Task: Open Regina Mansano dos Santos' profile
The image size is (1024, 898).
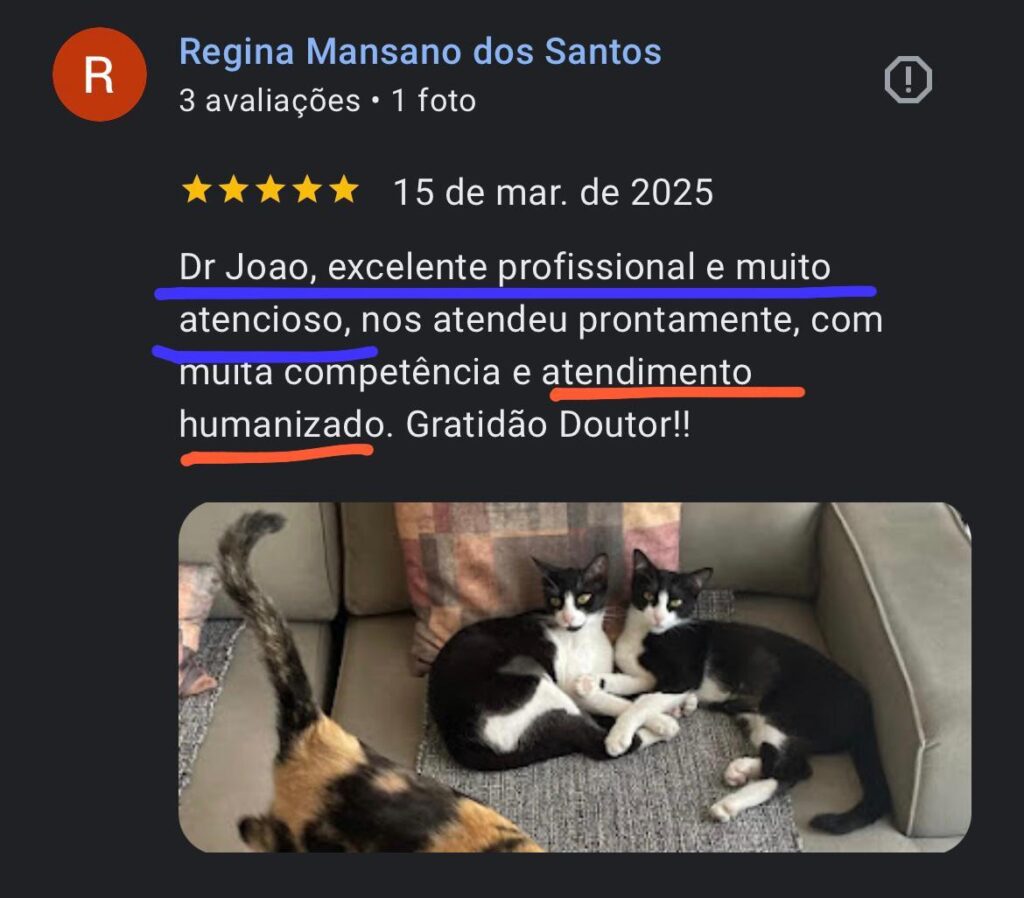Action: click(x=420, y=52)
